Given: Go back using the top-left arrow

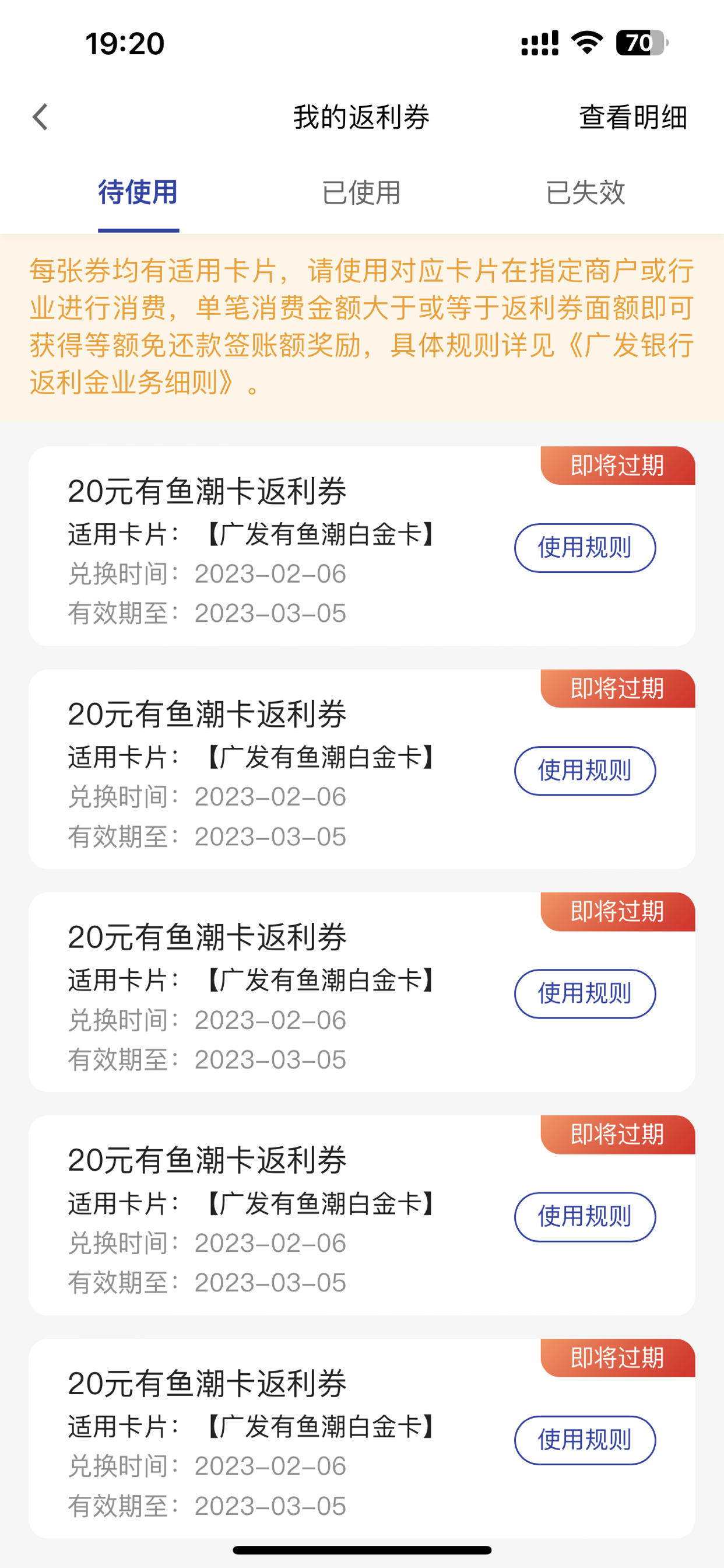Looking at the screenshot, I should [40, 117].
